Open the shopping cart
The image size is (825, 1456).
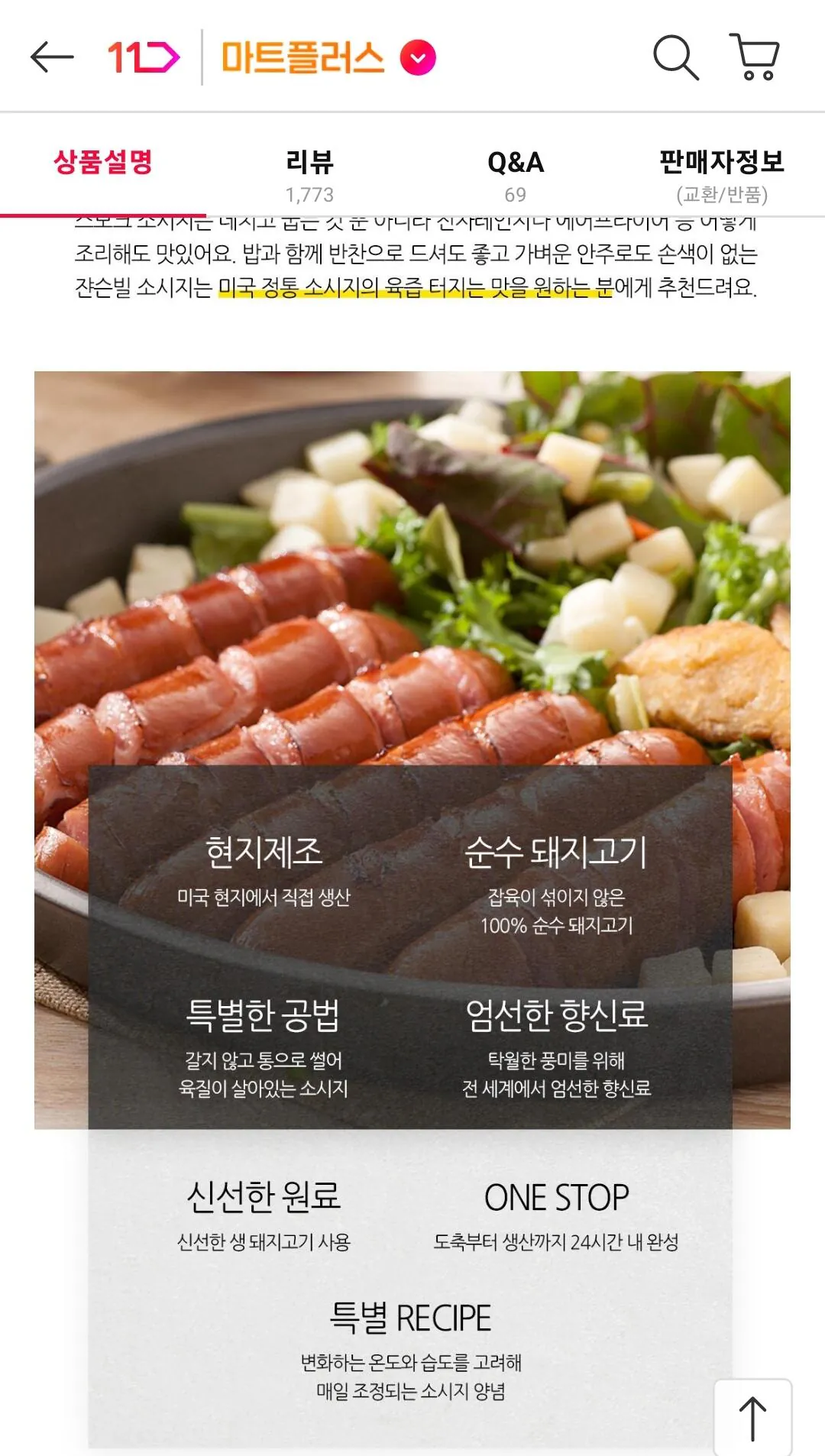[755, 57]
